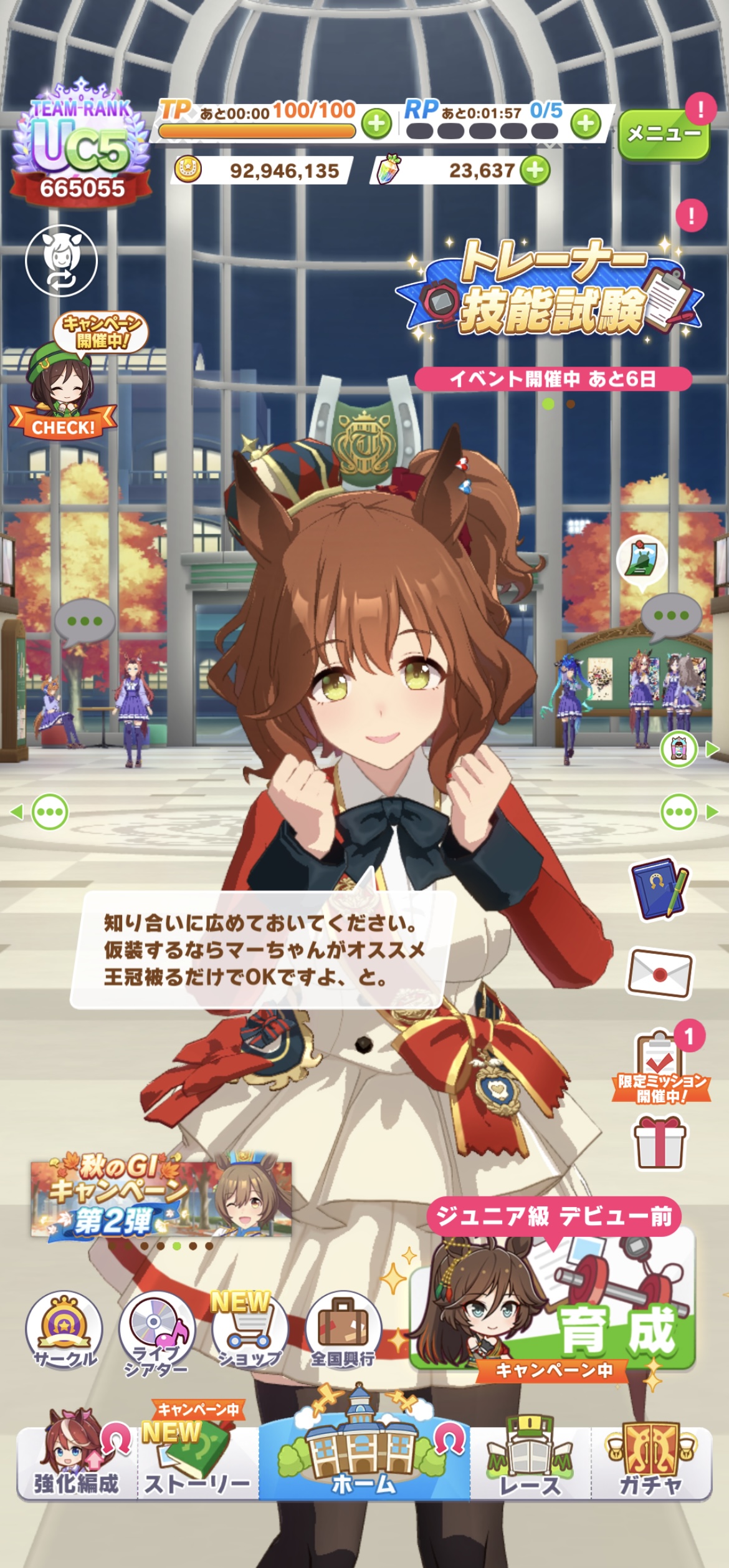Switch to the 強化編成 tab
The height and width of the screenshot is (1568, 729).
pos(77,1463)
